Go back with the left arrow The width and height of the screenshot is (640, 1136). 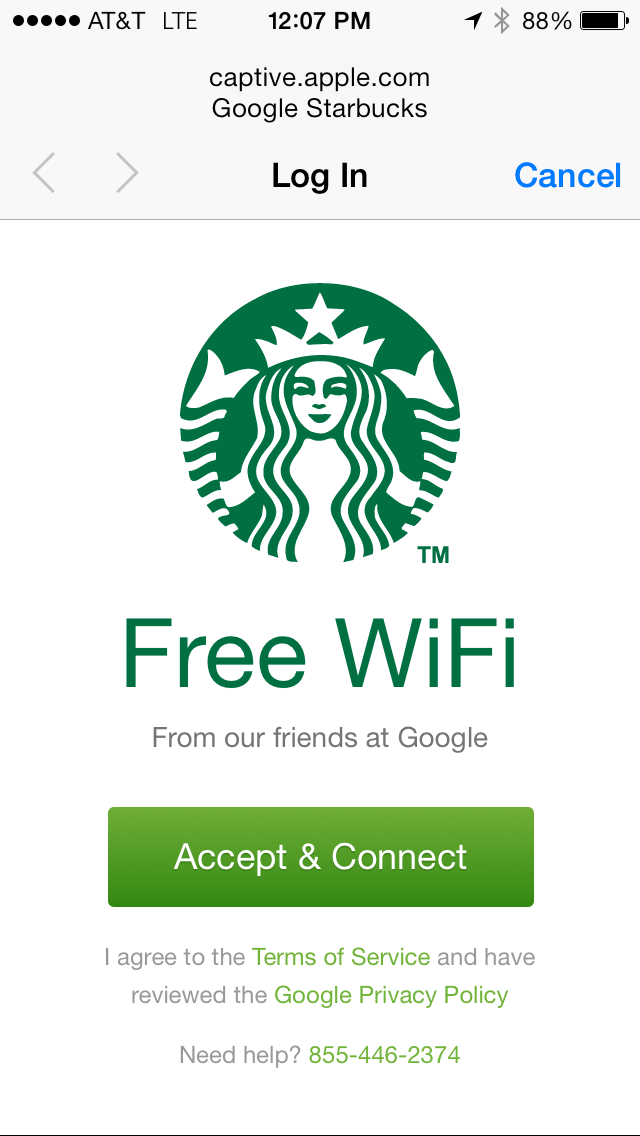tap(43, 175)
